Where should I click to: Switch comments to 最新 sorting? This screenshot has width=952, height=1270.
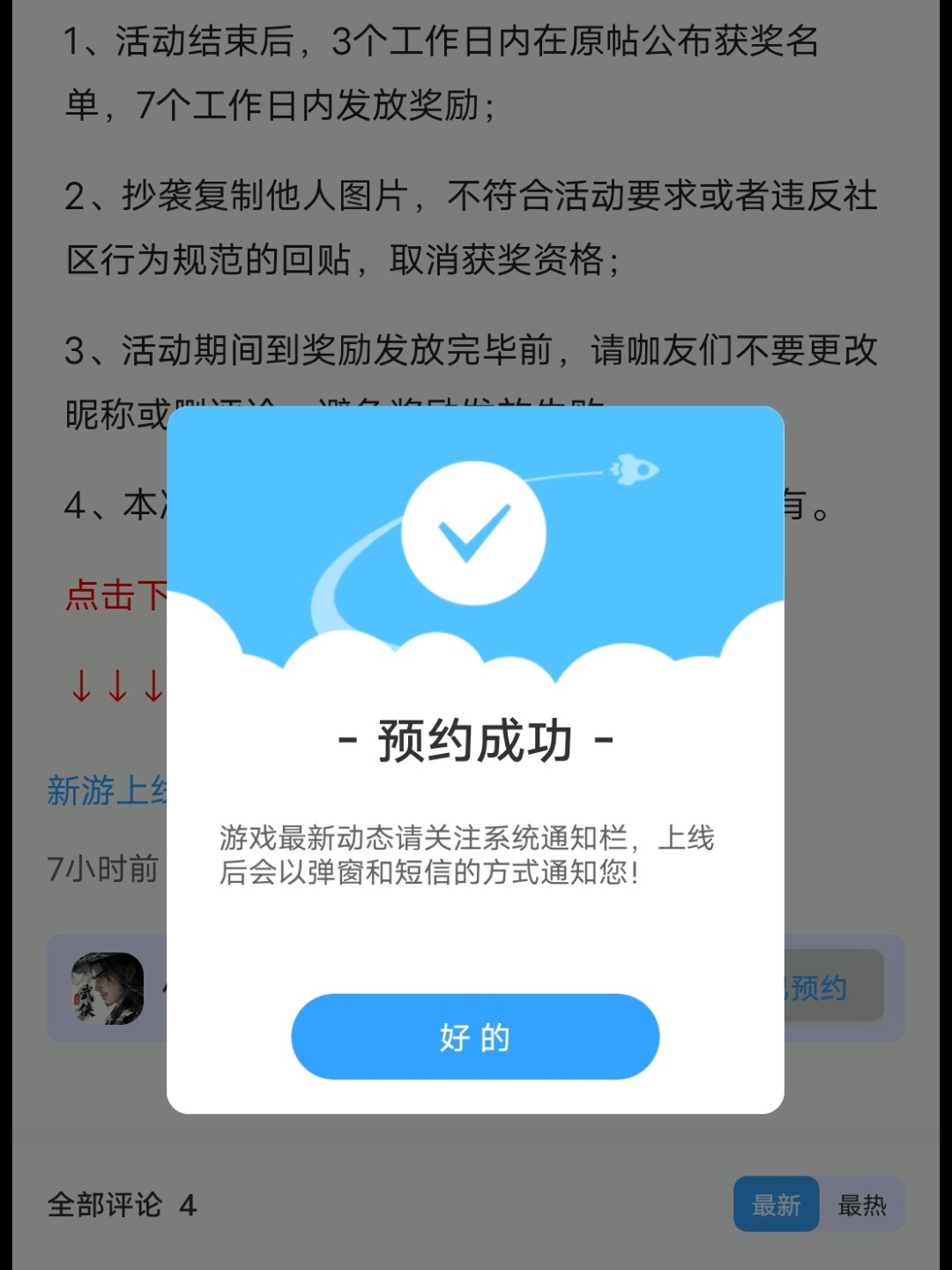[x=776, y=1205]
